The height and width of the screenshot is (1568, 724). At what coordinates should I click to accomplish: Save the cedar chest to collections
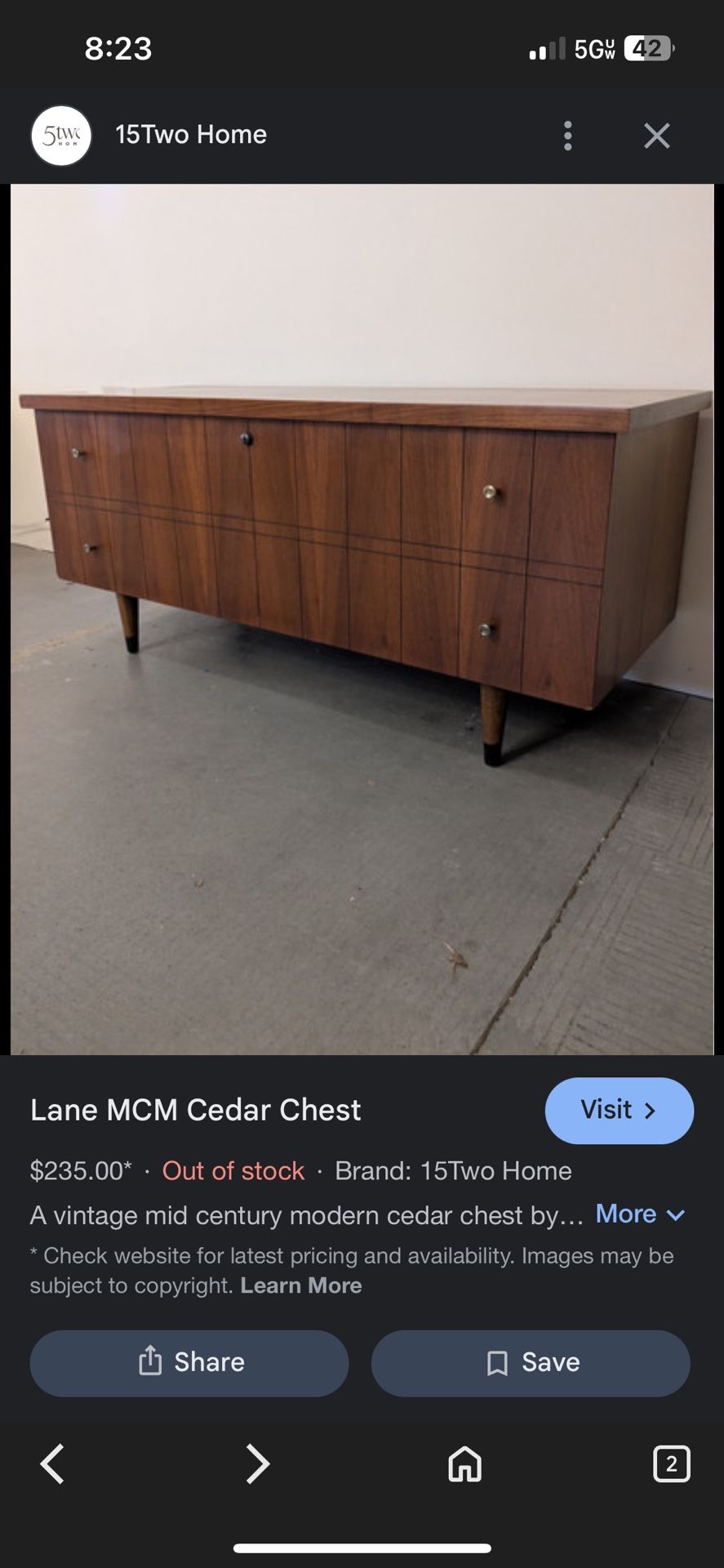click(x=531, y=1362)
